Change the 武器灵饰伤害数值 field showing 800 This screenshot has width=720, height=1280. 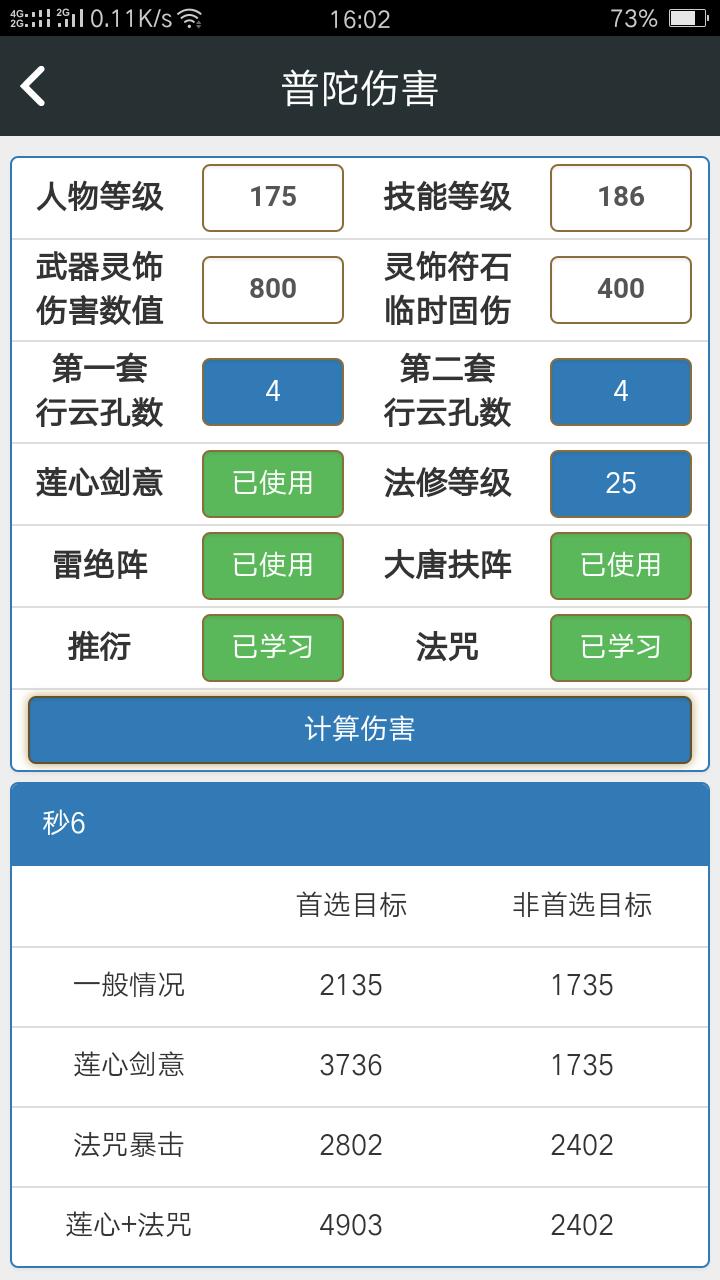[x=273, y=290]
